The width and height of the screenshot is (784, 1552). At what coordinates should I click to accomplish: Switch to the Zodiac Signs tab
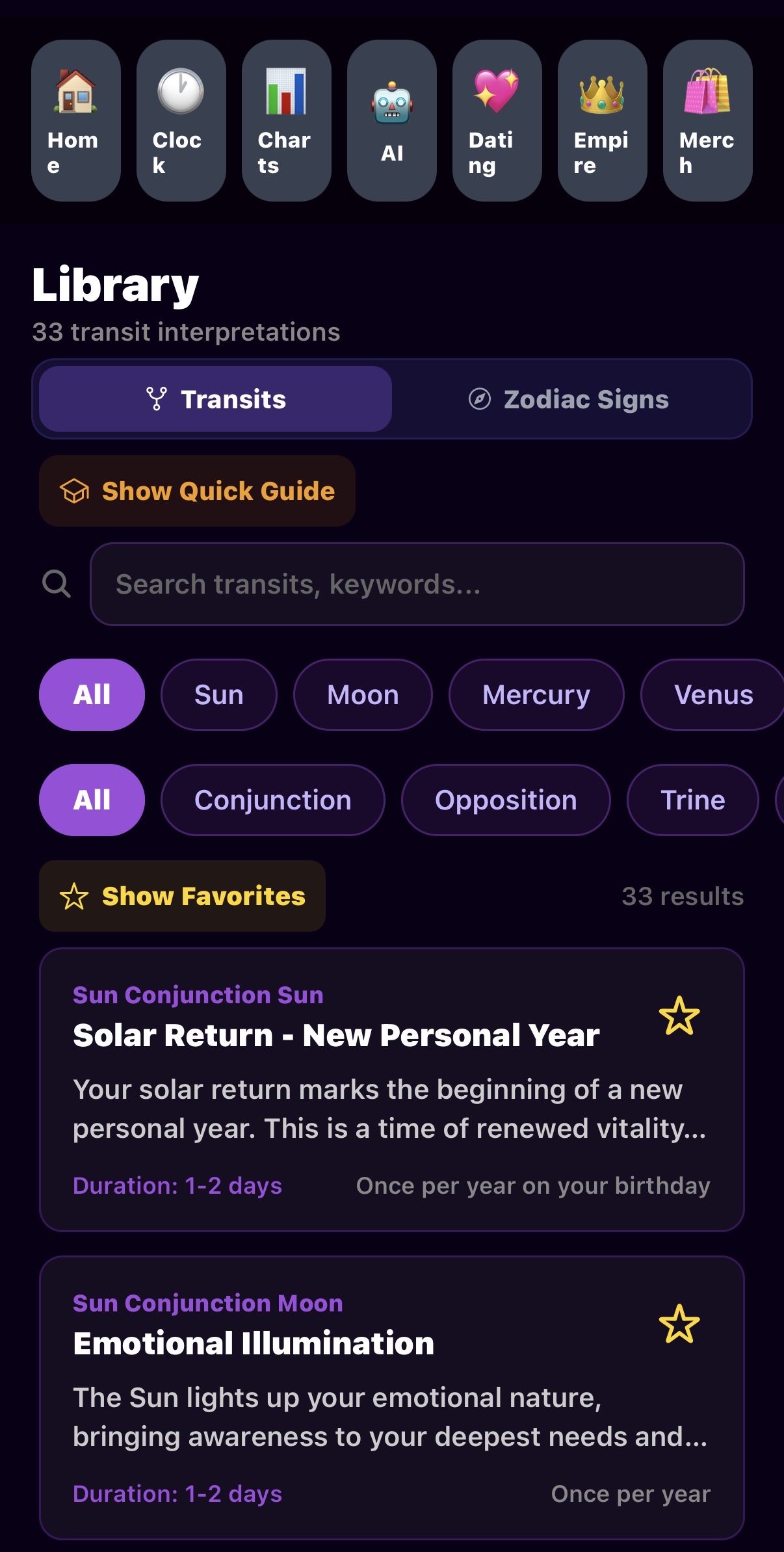click(x=568, y=399)
